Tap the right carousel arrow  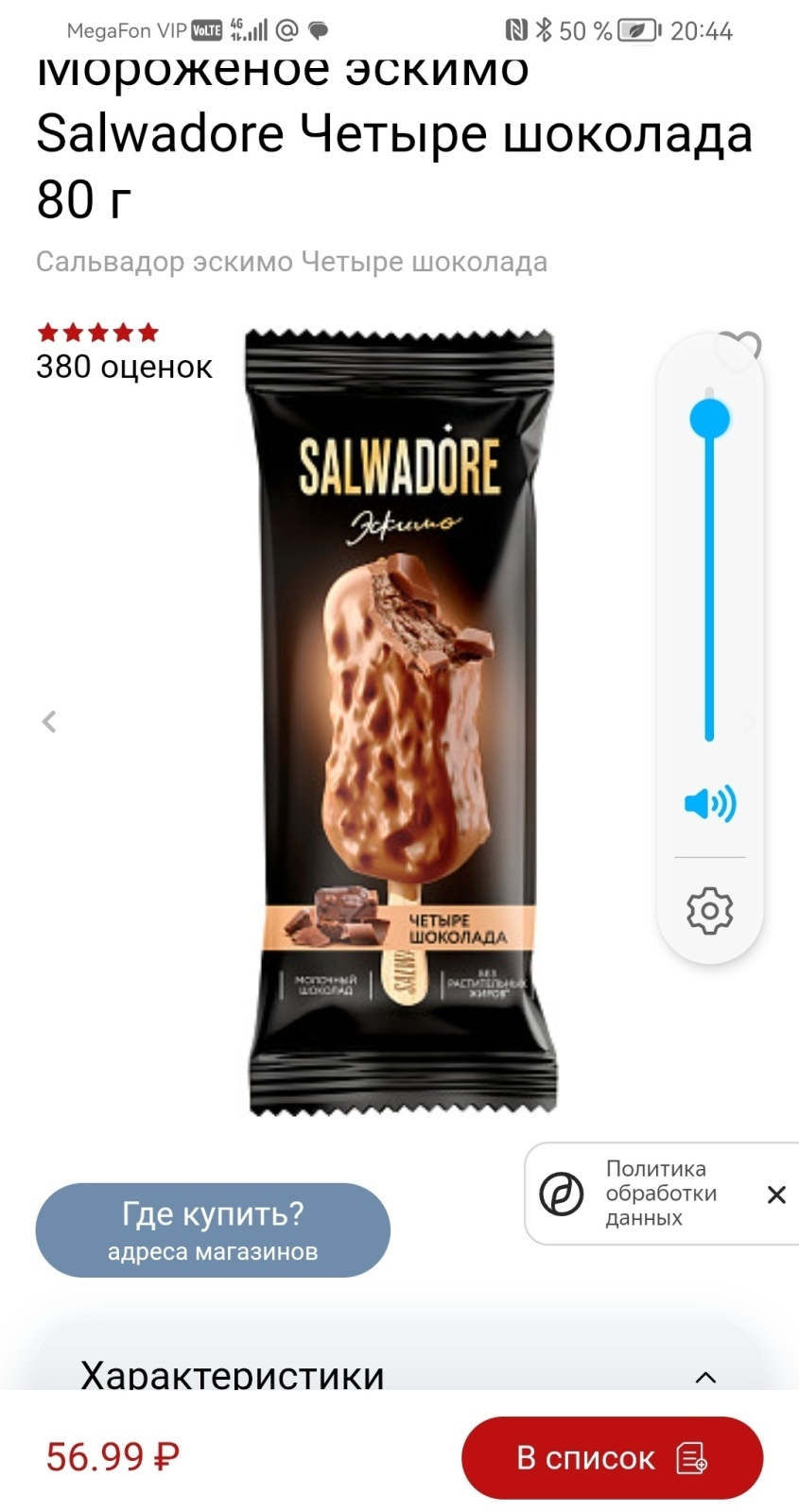tap(750, 721)
